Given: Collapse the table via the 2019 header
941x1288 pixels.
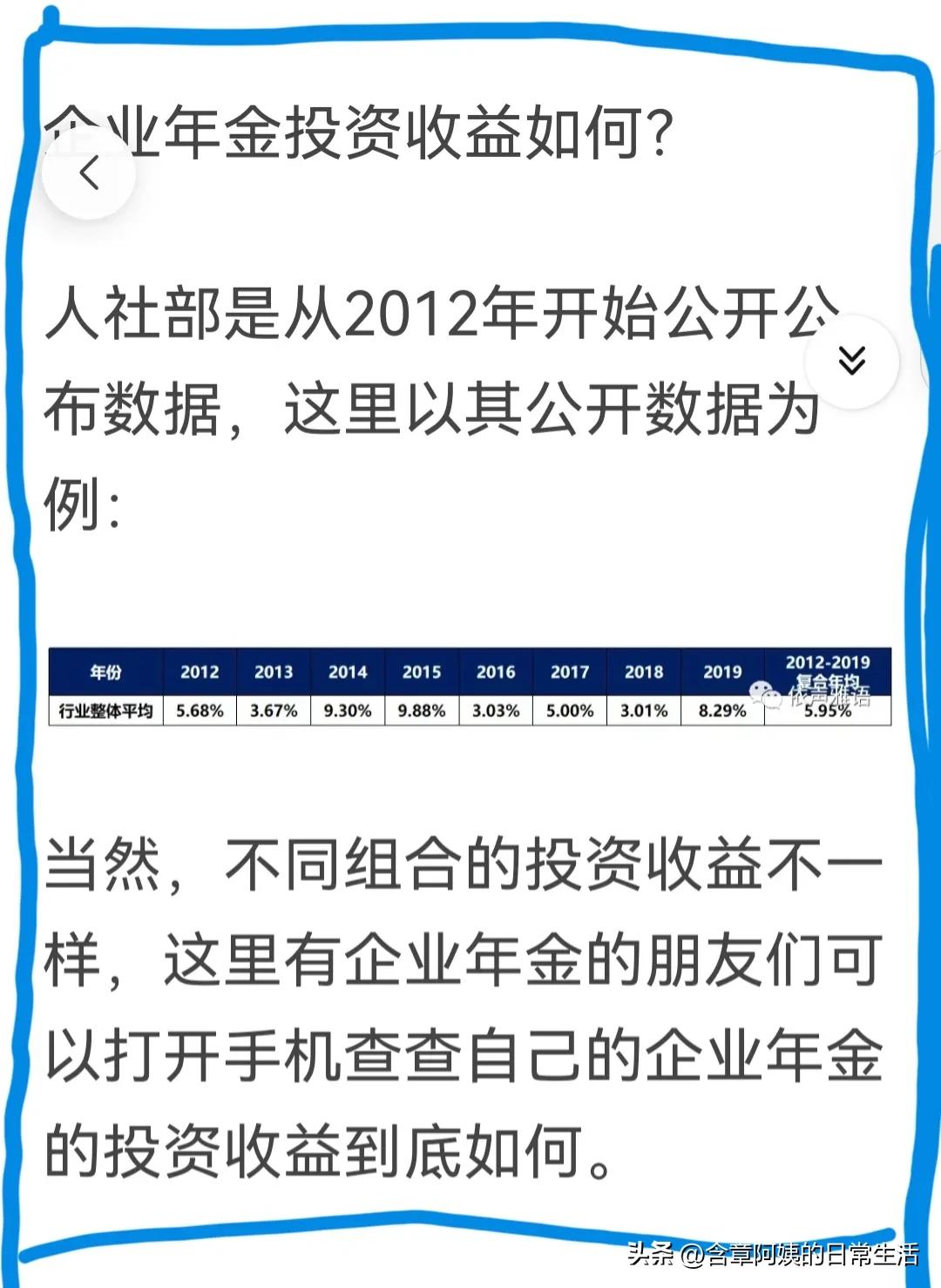Looking at the screenshot, I should click(721, 673).
